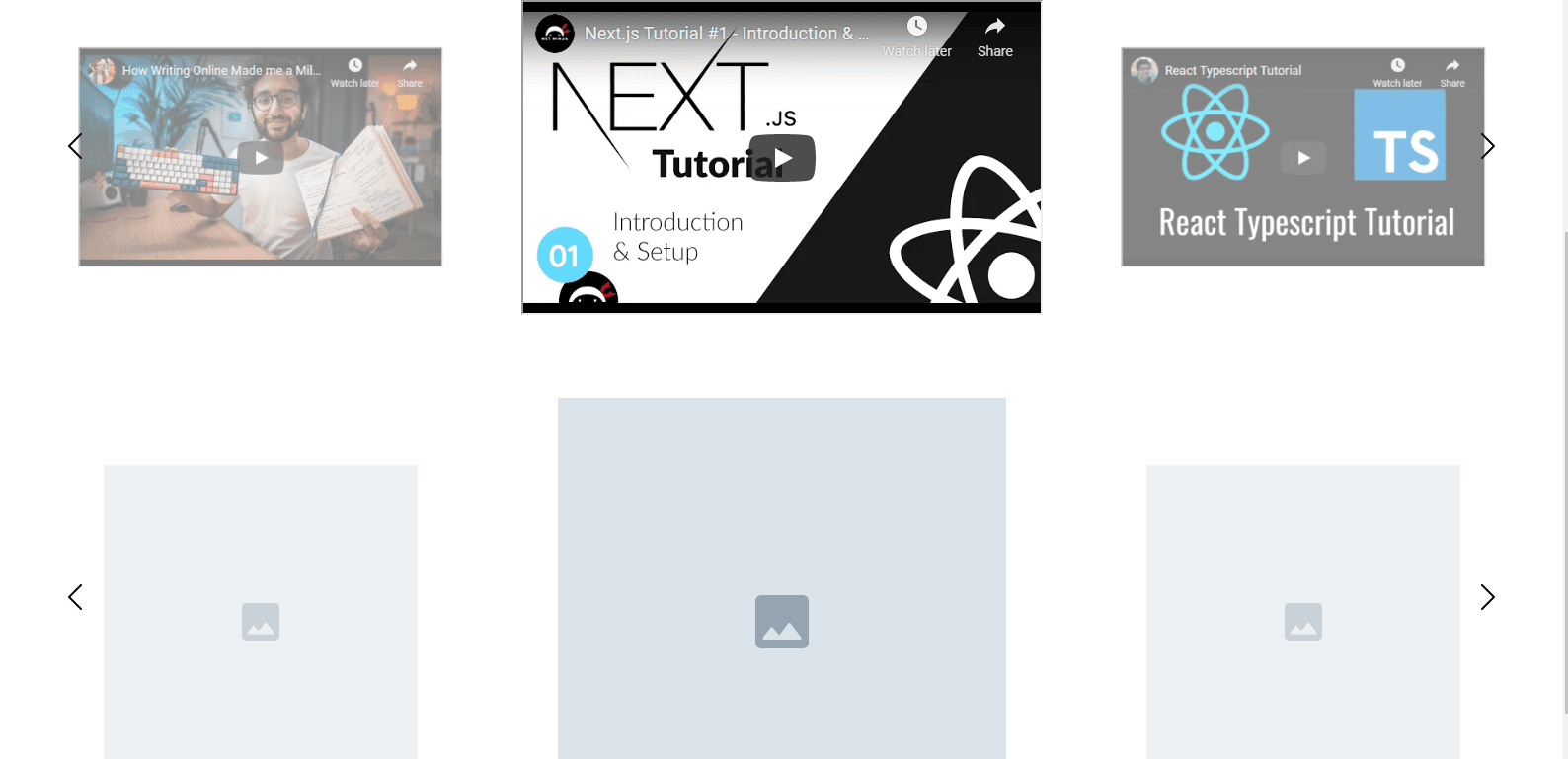Go to previous slide in video carousel
The width and height of the screenshot is (1568, 759).
click(x=75, y=146)
